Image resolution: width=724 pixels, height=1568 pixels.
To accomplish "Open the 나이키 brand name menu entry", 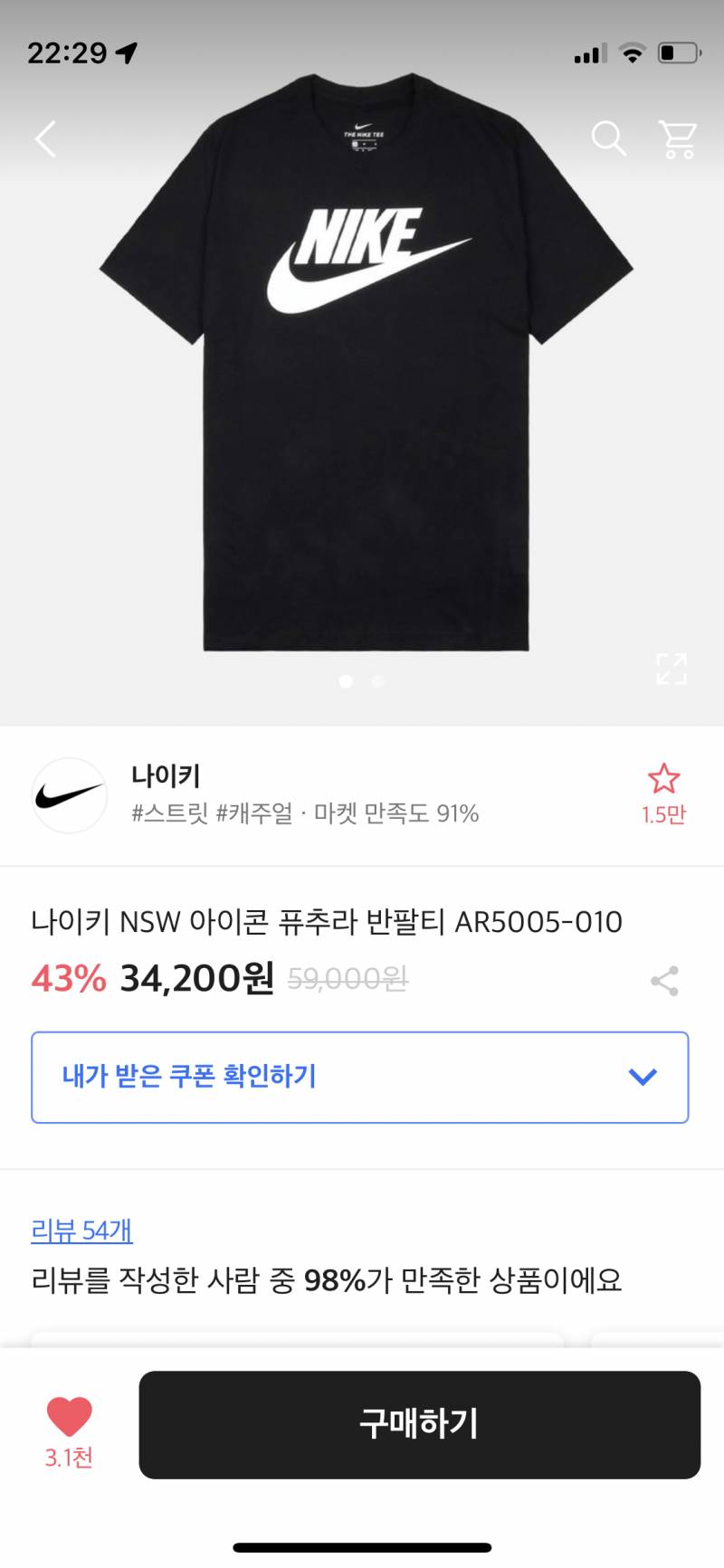I will (168, 775).
